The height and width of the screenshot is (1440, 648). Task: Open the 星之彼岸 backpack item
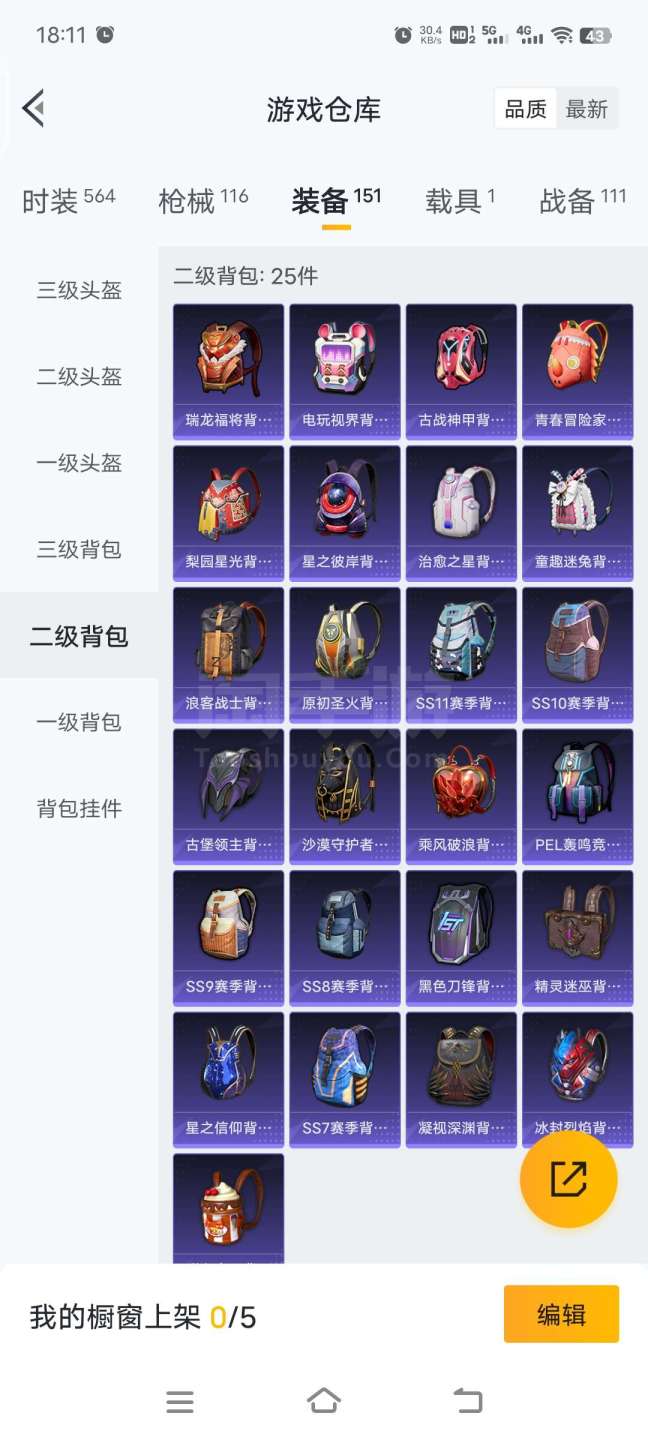345,512
